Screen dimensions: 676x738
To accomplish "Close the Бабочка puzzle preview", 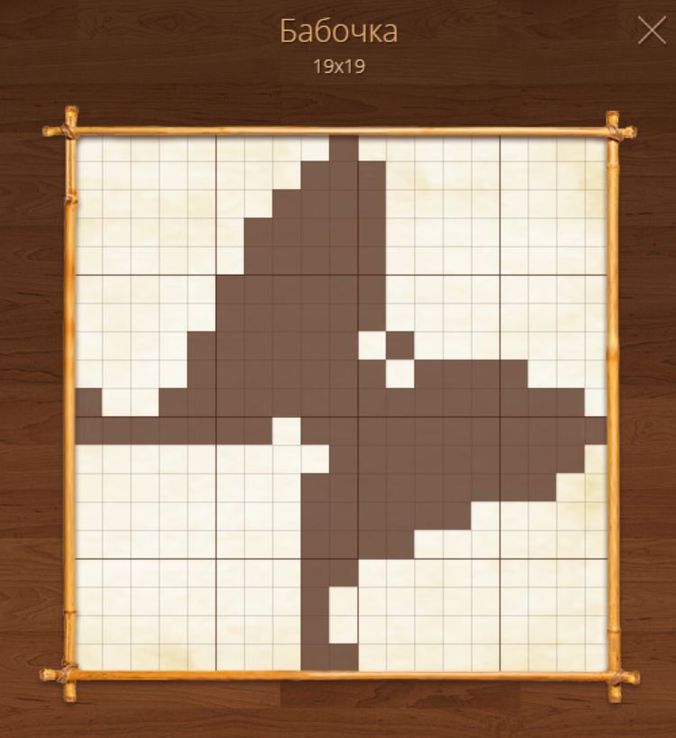I will point(651,31).
